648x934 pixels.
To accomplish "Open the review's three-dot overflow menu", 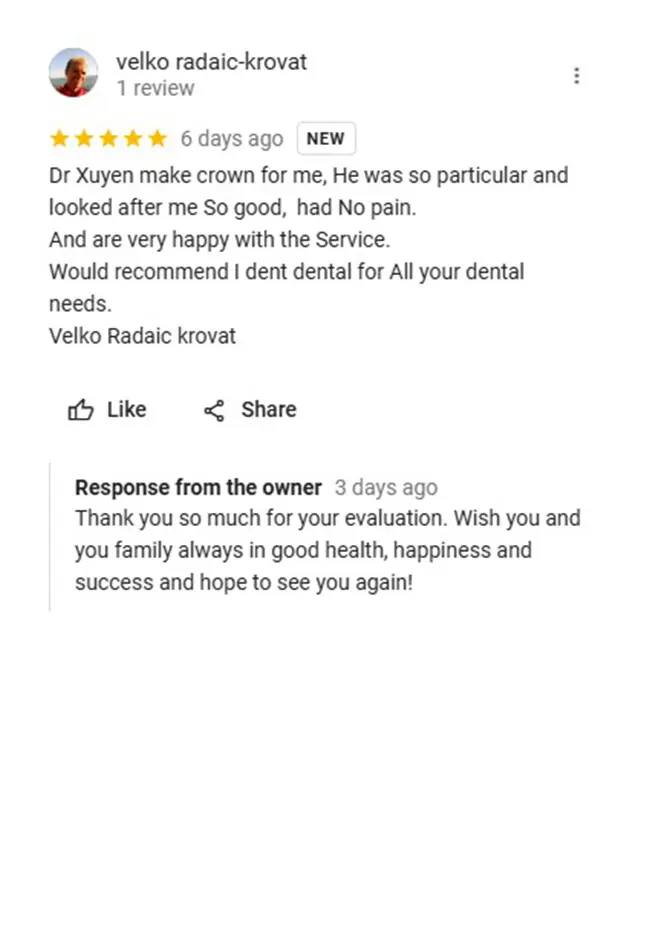I will click(576, 76).
